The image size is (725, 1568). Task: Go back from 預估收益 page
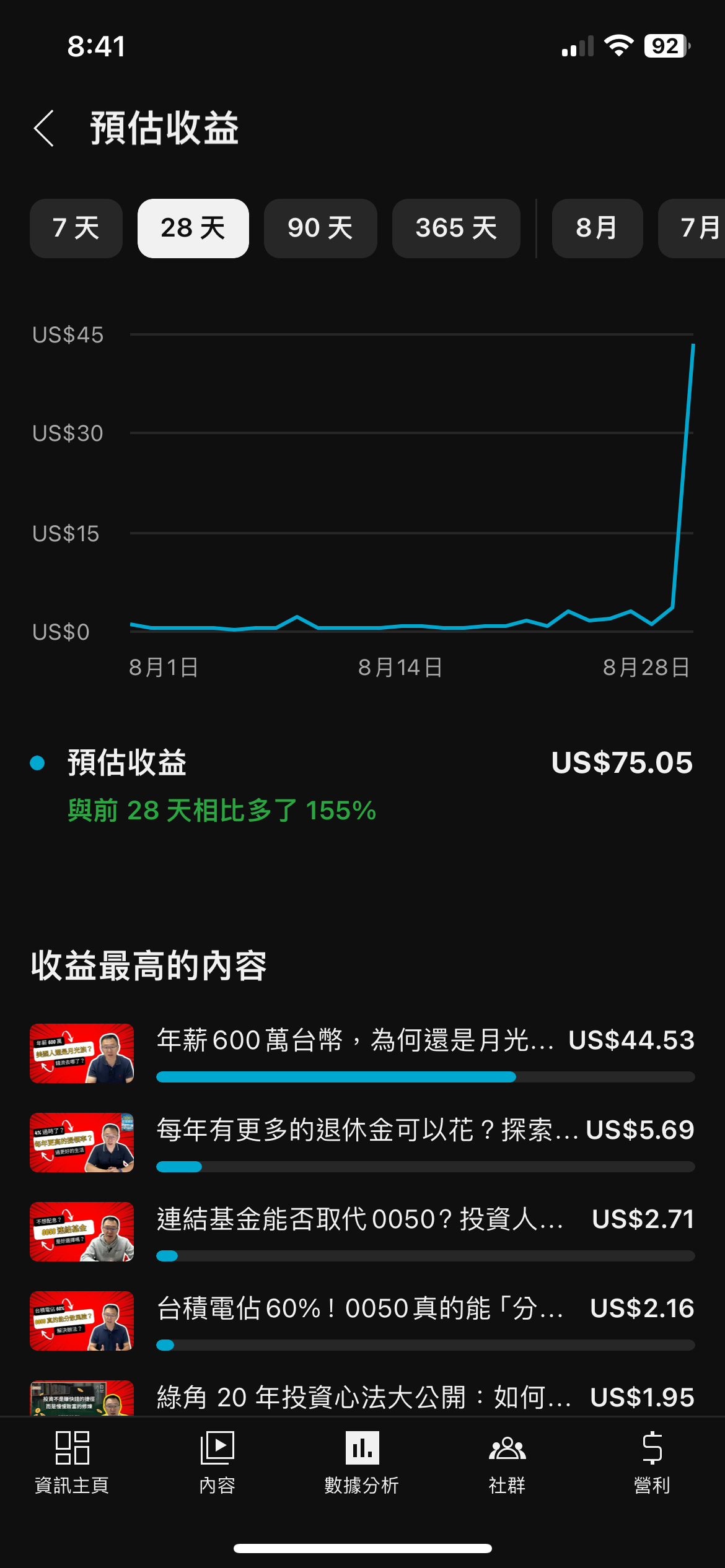coord(44,129)
